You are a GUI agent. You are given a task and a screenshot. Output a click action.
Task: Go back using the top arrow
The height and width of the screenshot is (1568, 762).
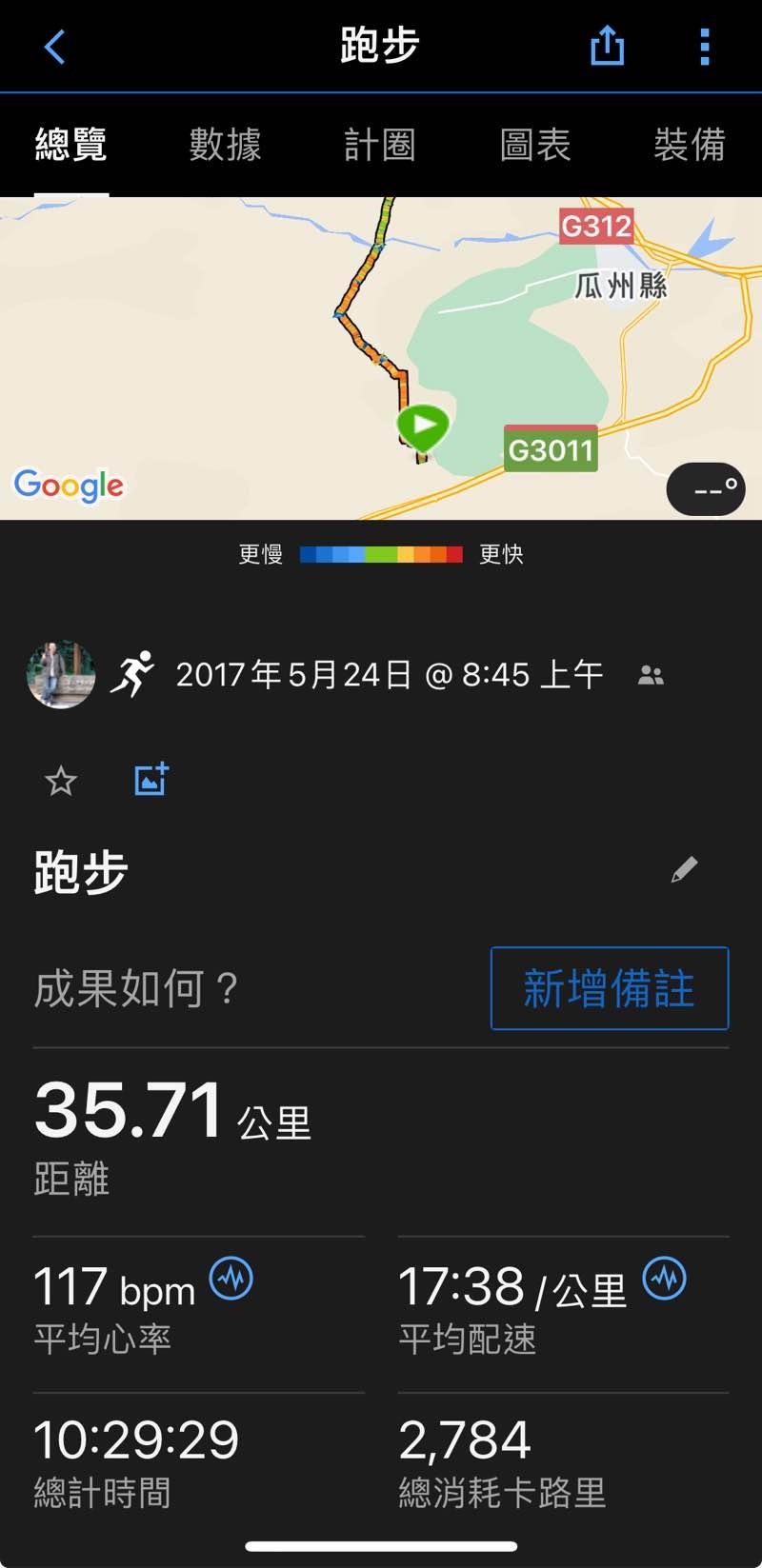(54, 46)
